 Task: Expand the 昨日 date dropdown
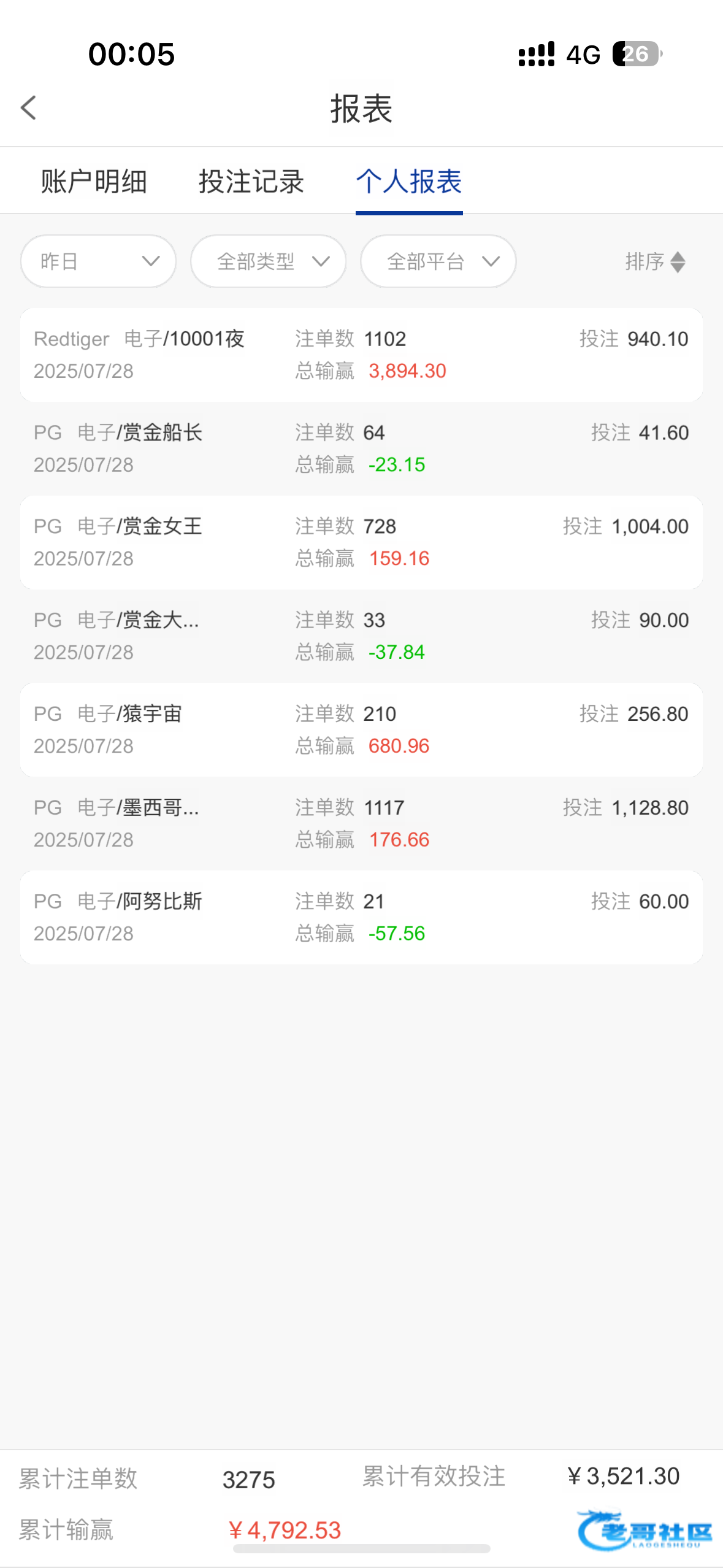(x=98, y=261)
